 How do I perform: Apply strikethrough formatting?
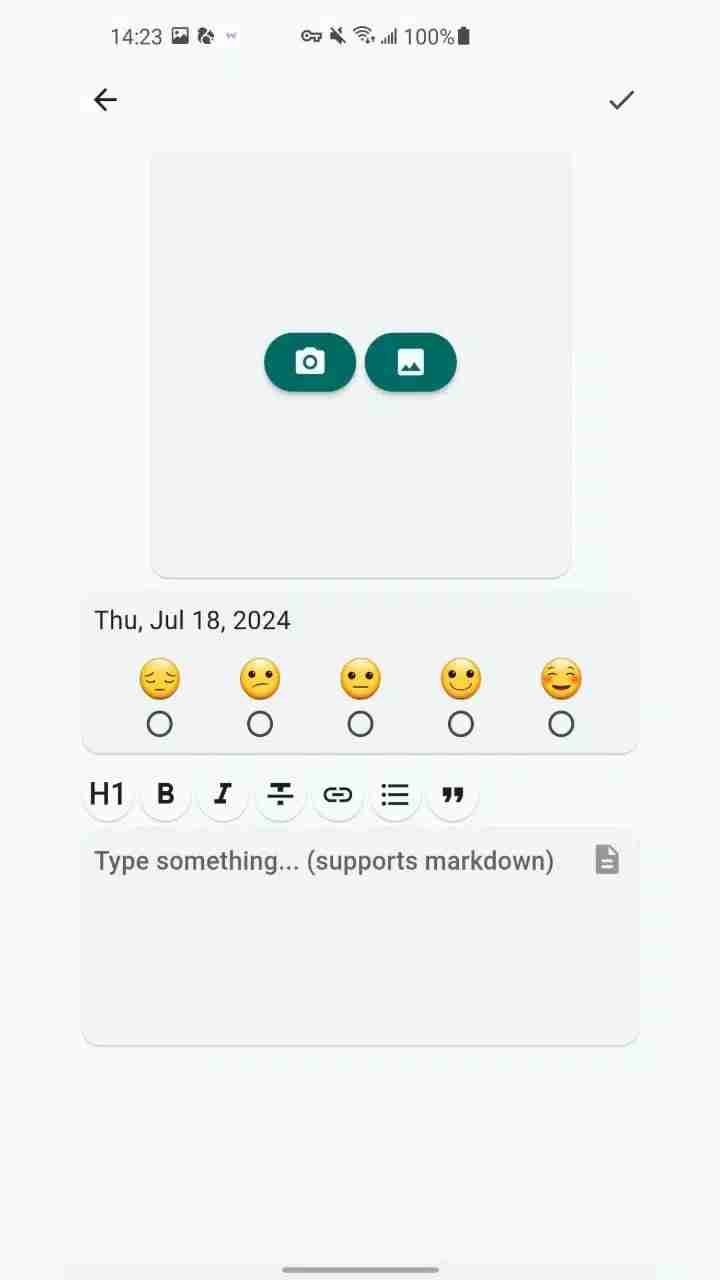pyautogui.click(x=280, y=795)
